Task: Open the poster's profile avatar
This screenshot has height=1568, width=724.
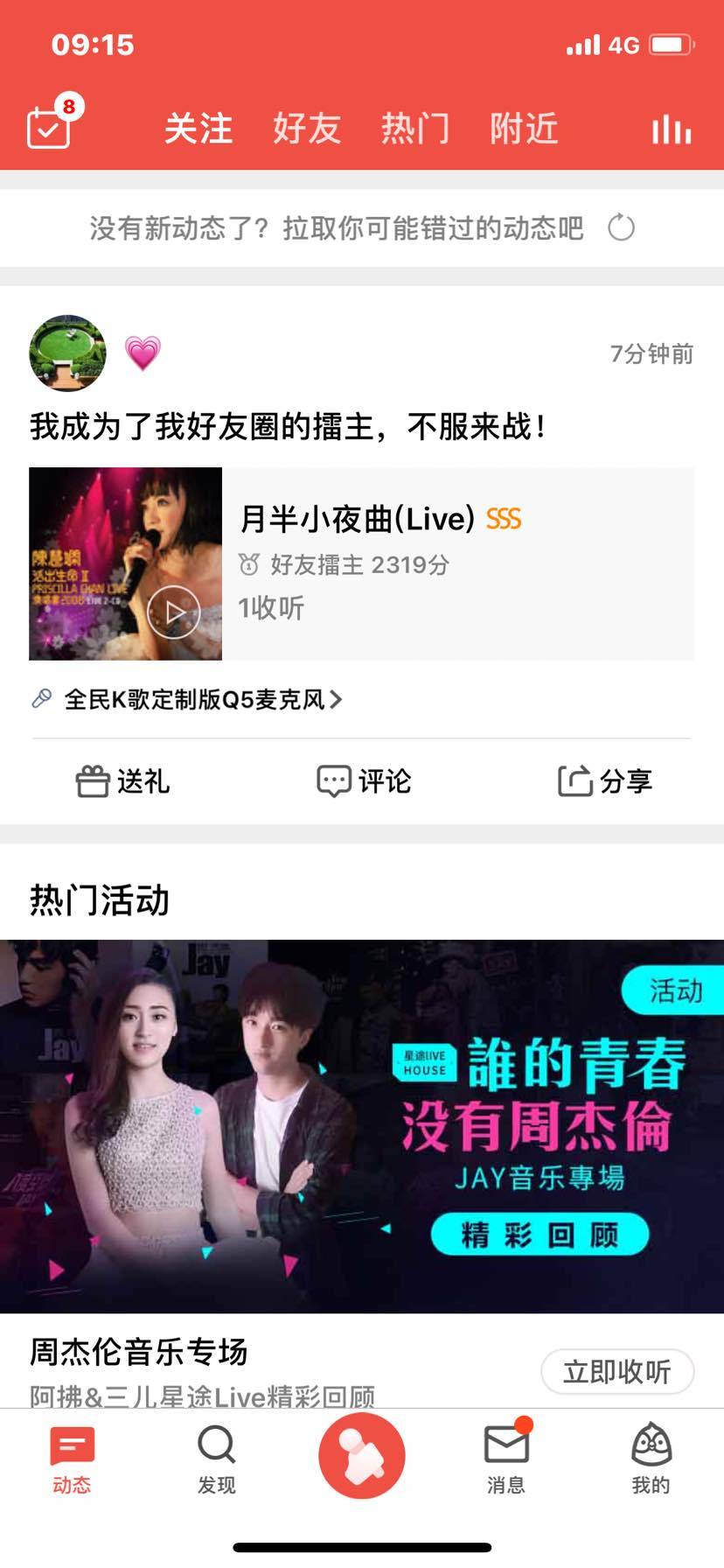Action: coord(68,353)
